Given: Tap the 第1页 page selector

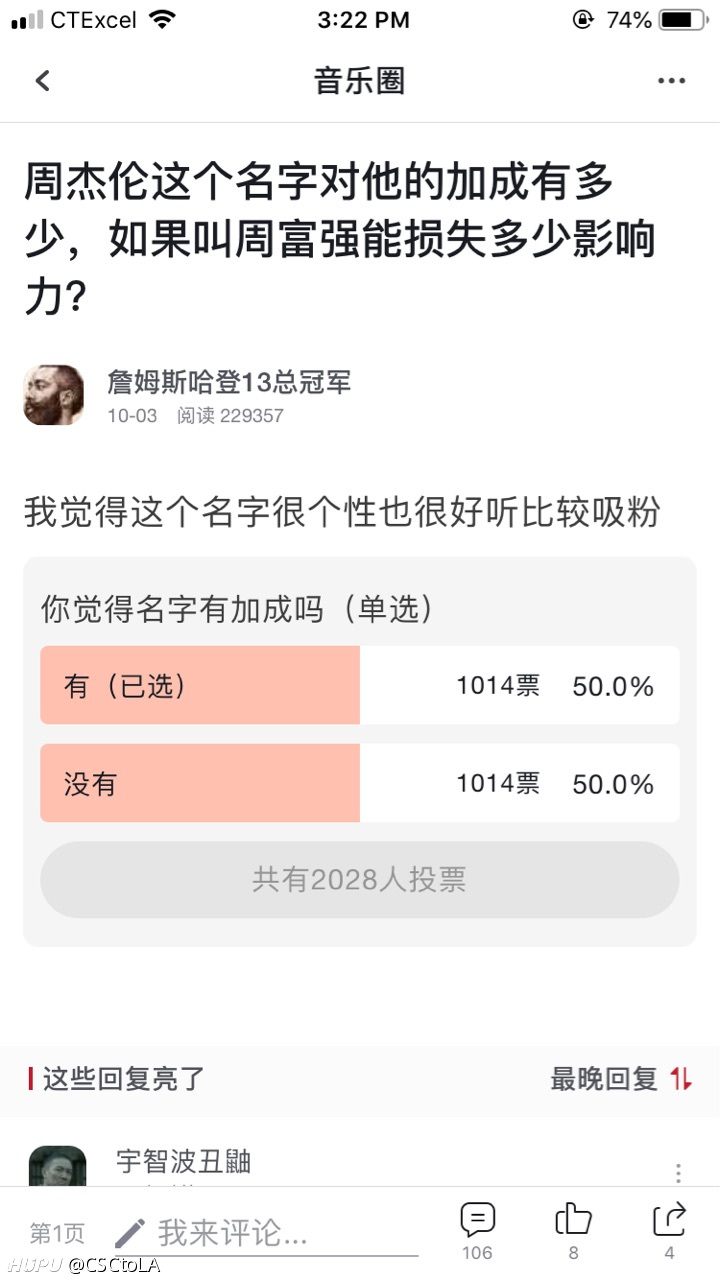Looking at the screenshot, I should pyautogui.click(x=57, y=1234).
